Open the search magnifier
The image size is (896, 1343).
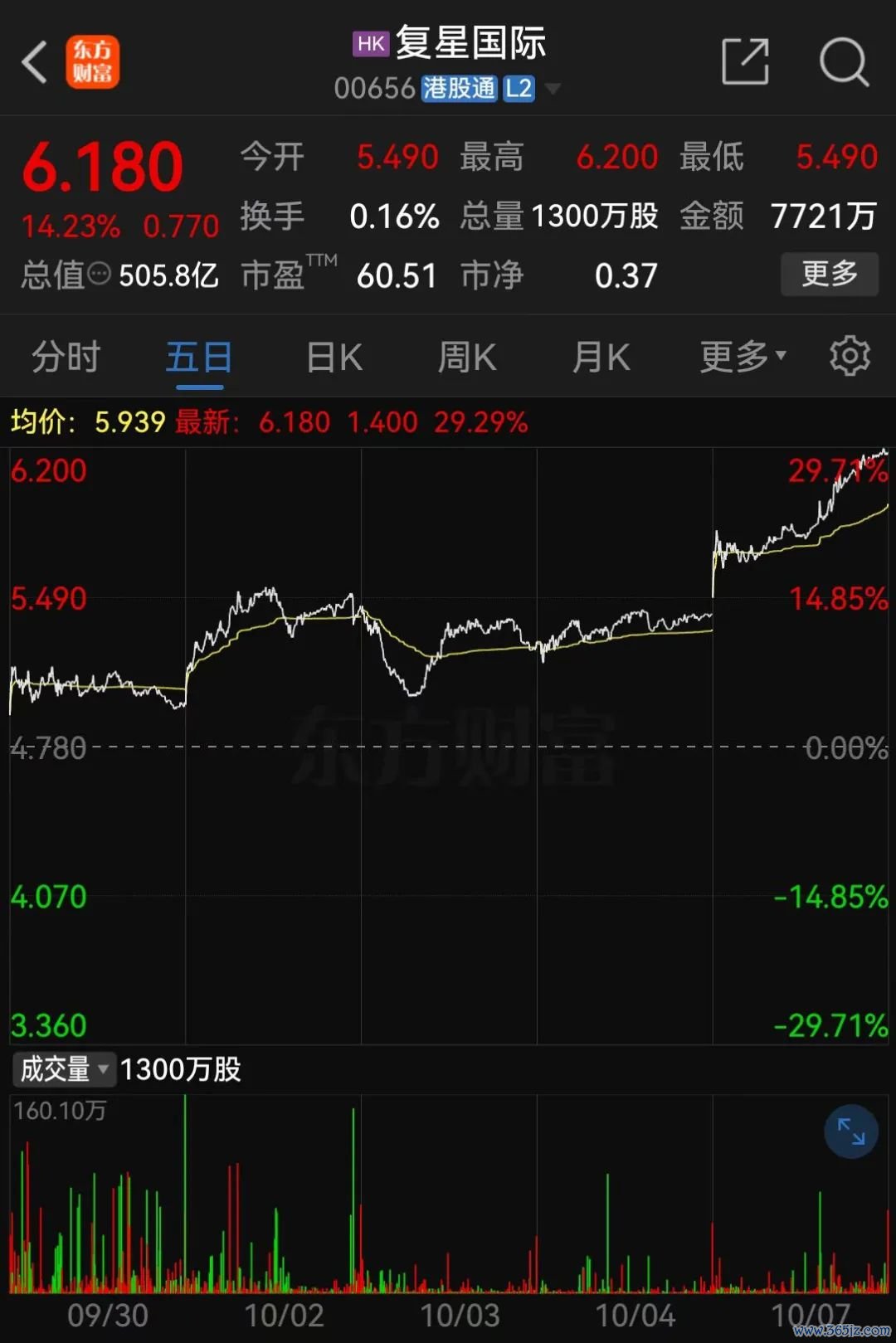click(x=844, y=62)
